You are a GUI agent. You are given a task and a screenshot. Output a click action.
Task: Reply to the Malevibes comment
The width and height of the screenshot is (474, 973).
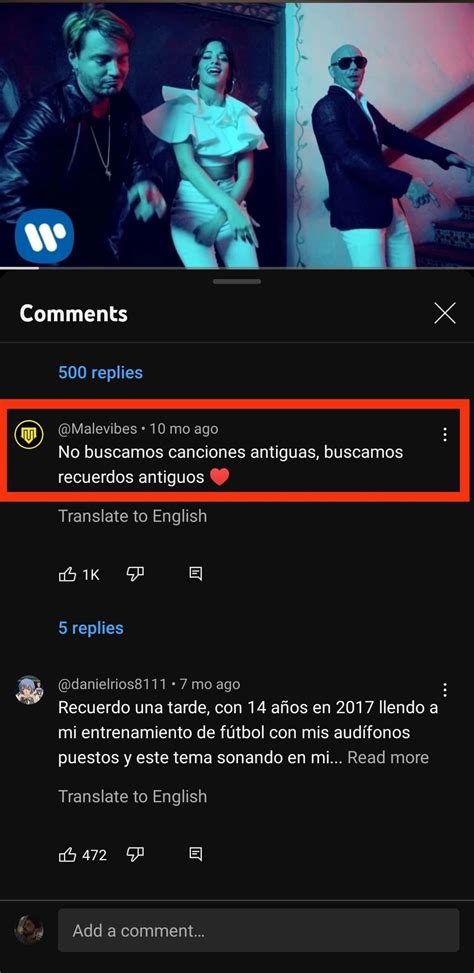(195, 575)
